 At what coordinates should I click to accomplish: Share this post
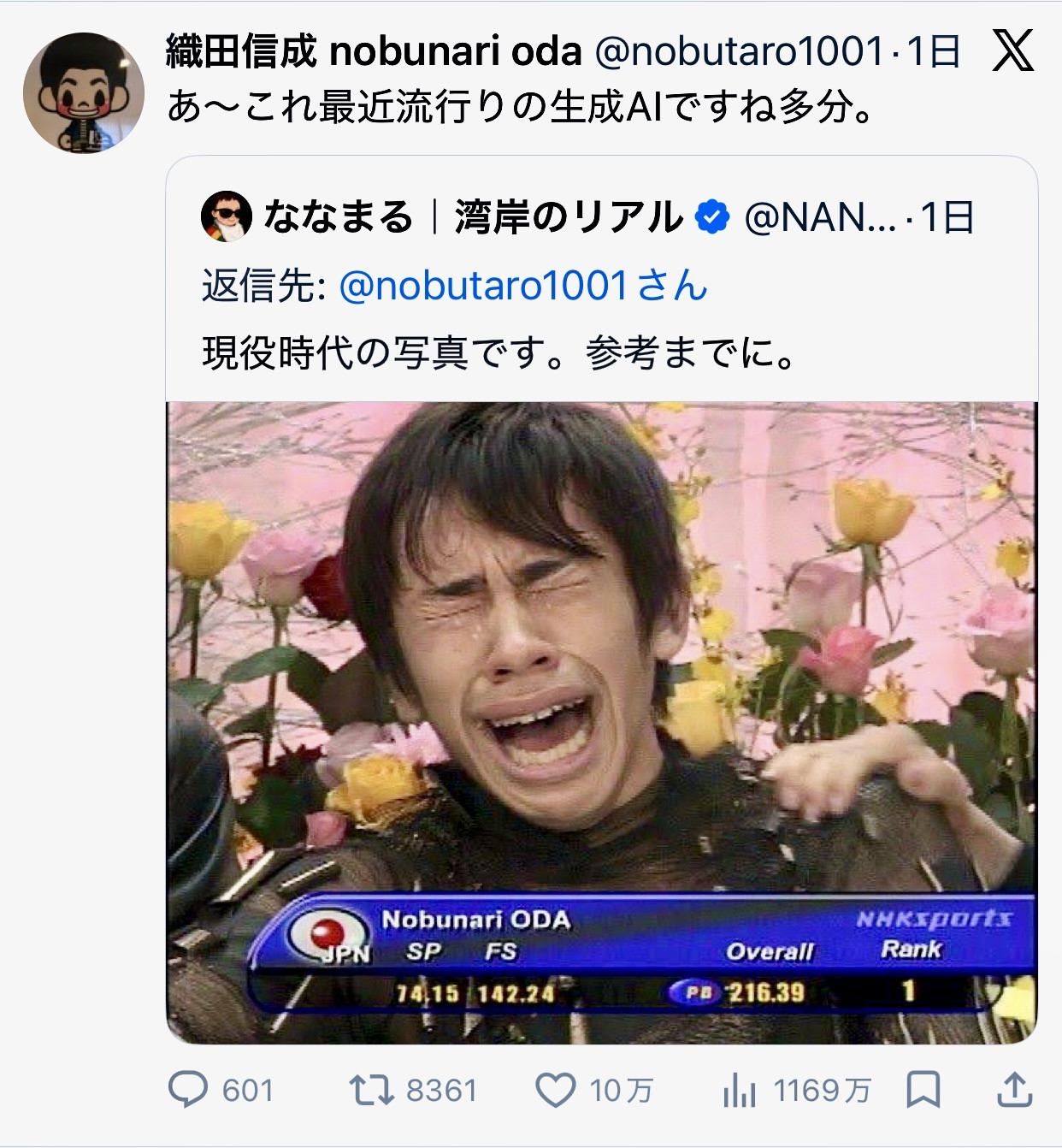1014,1090
